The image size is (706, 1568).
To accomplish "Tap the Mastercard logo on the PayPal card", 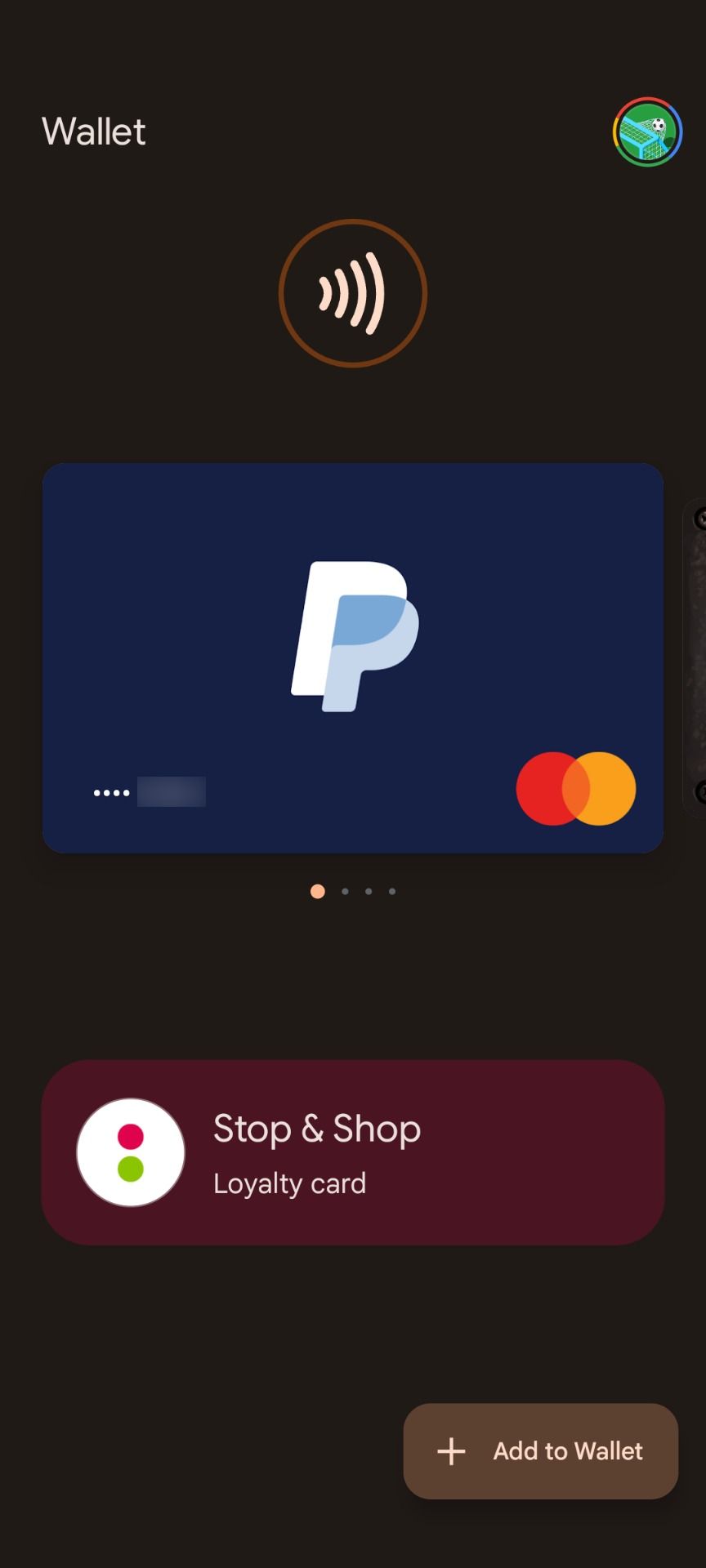I will 574,786.
